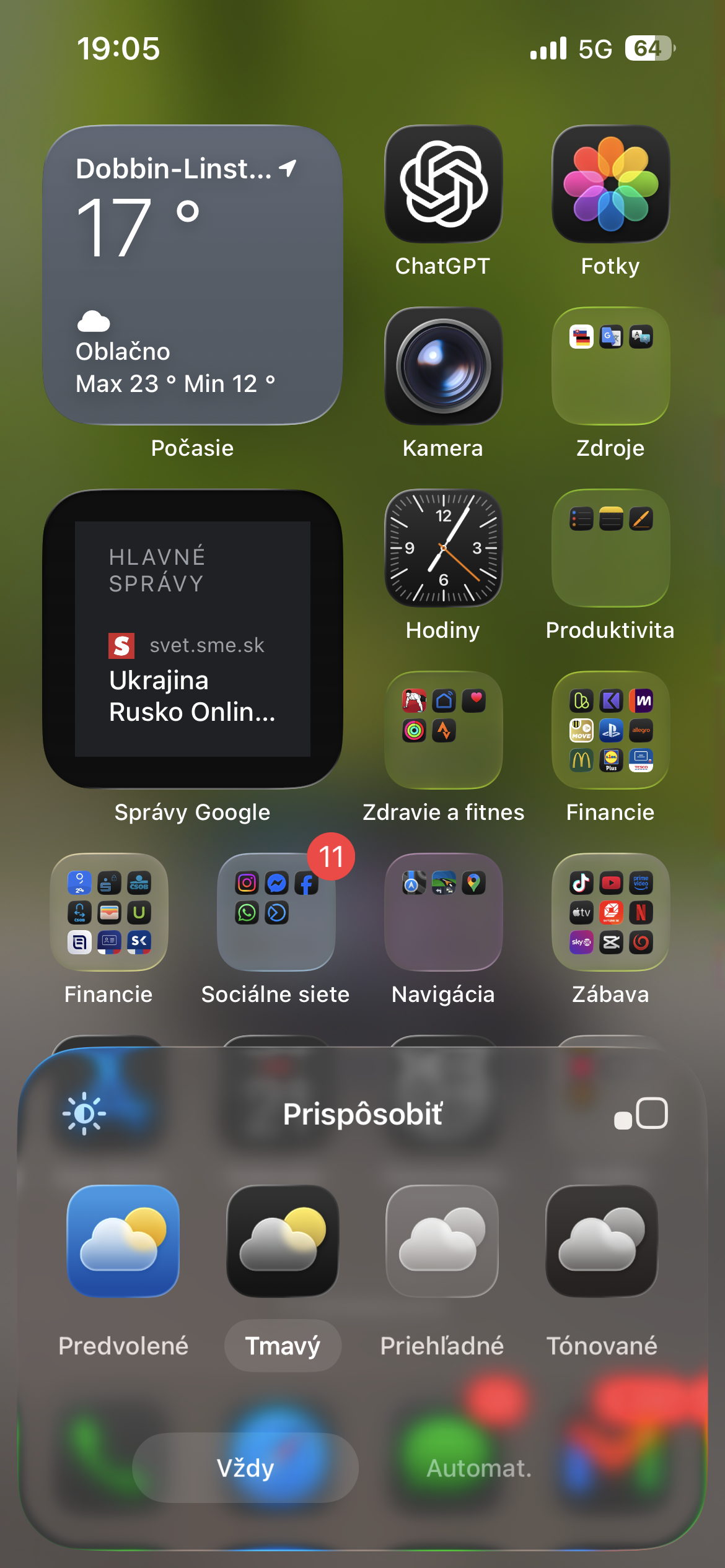Open the Zdroje folder
This screenshot has height=1568, width=725.
tap(610, 366)
